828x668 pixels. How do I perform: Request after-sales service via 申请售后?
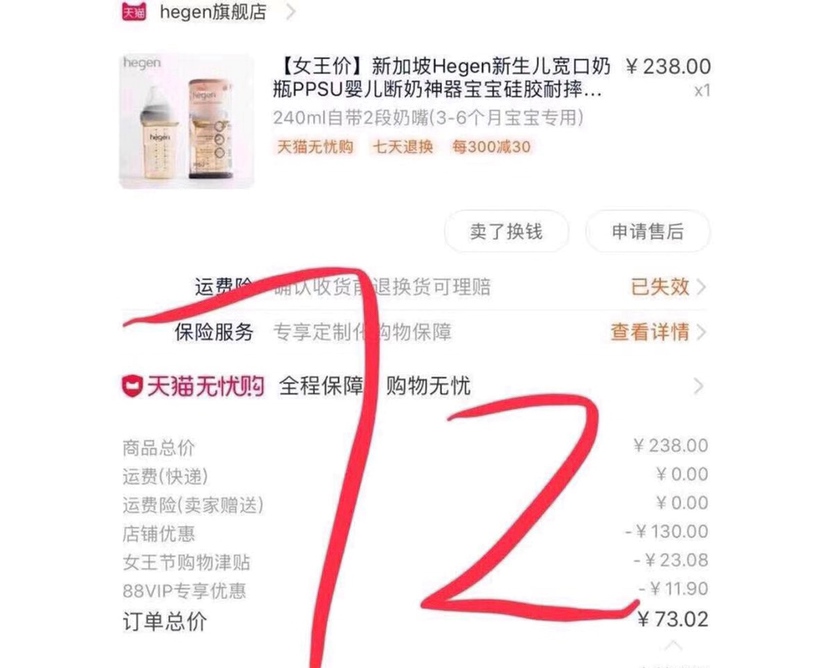point(647,232)
